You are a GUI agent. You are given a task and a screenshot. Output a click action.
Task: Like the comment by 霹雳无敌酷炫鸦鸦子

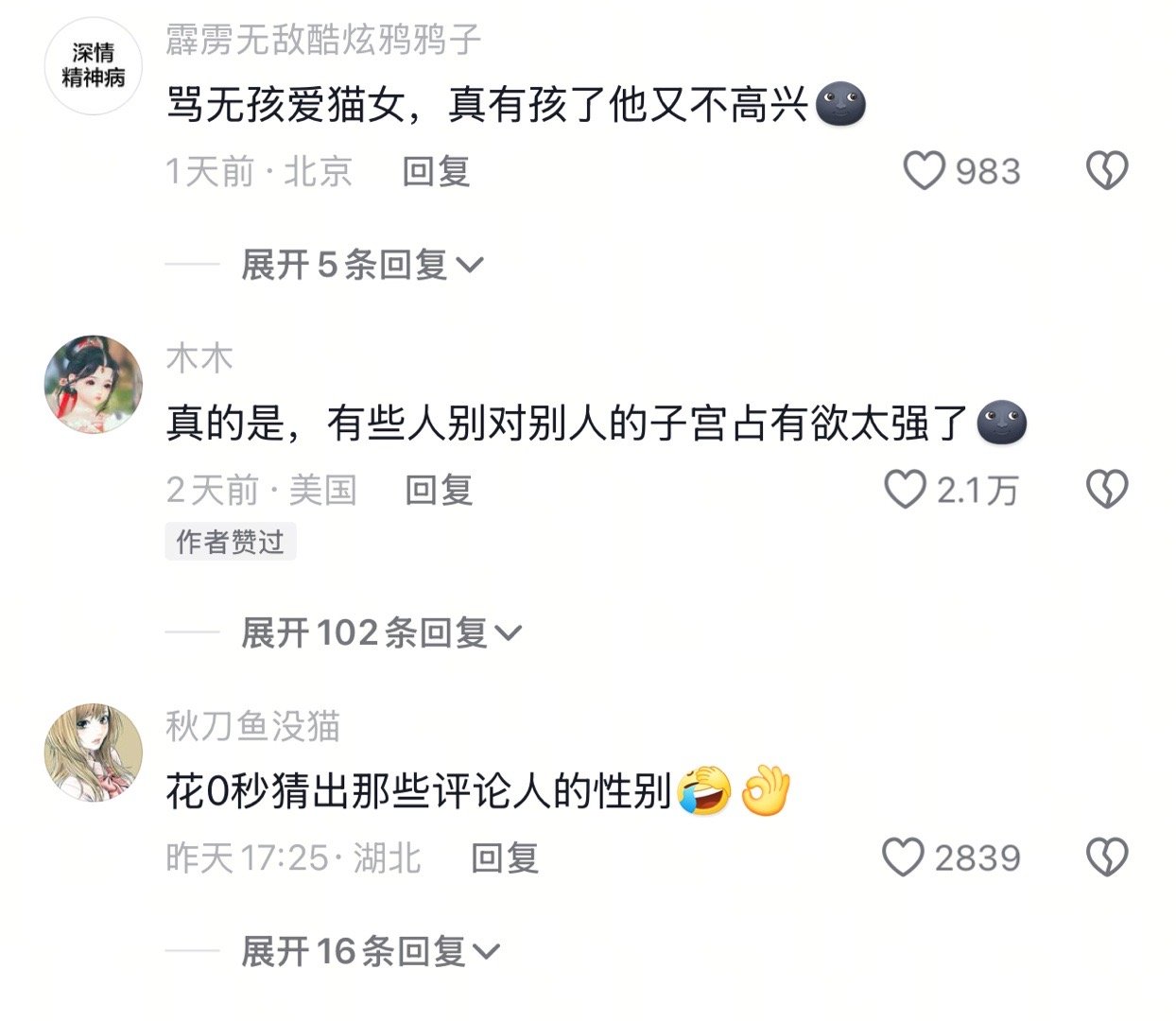[x=925, y=171]
